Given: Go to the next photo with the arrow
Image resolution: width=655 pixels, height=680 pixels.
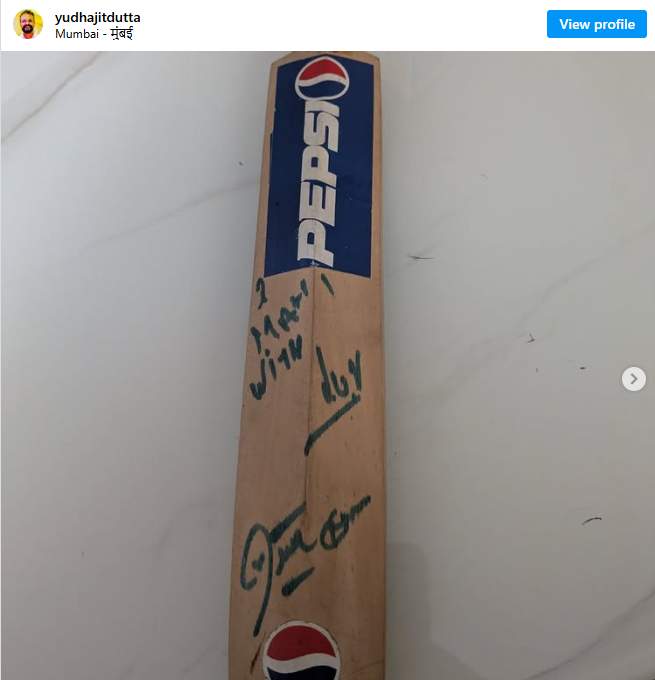Looking at the screenshot, I should click(633, 379).
